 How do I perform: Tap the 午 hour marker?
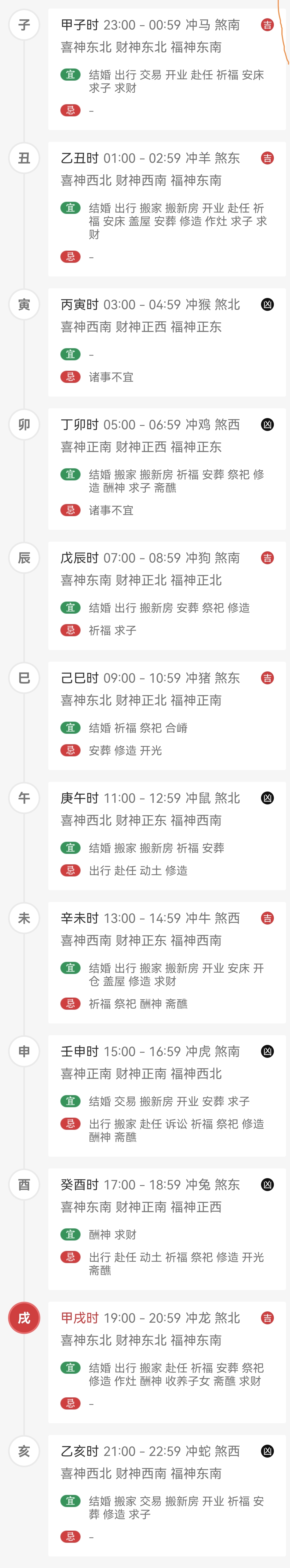tap(24, 798)
